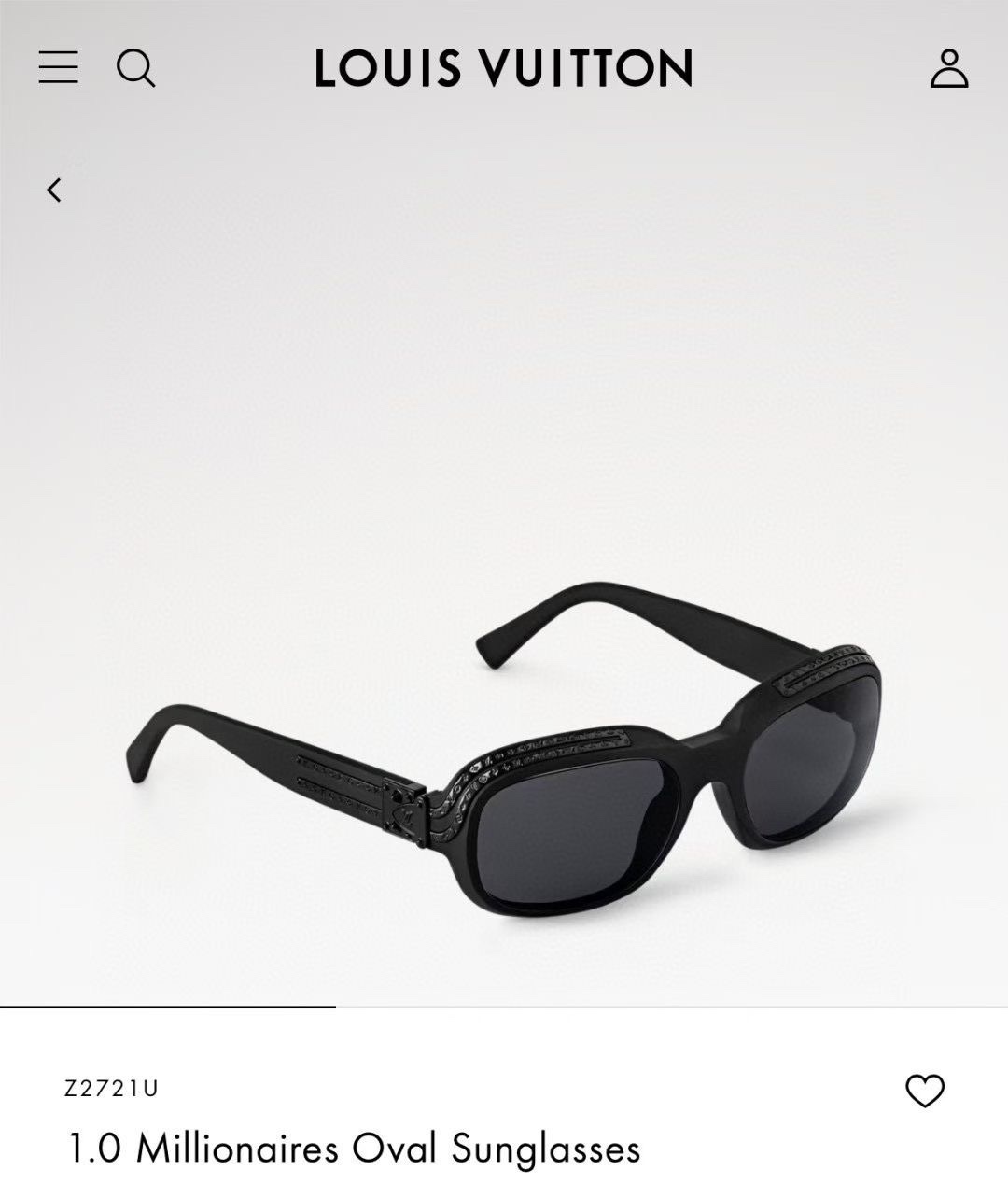Open the account profile icon
The height and width of the screenshot is (1184, 1008).
point(949,68)
